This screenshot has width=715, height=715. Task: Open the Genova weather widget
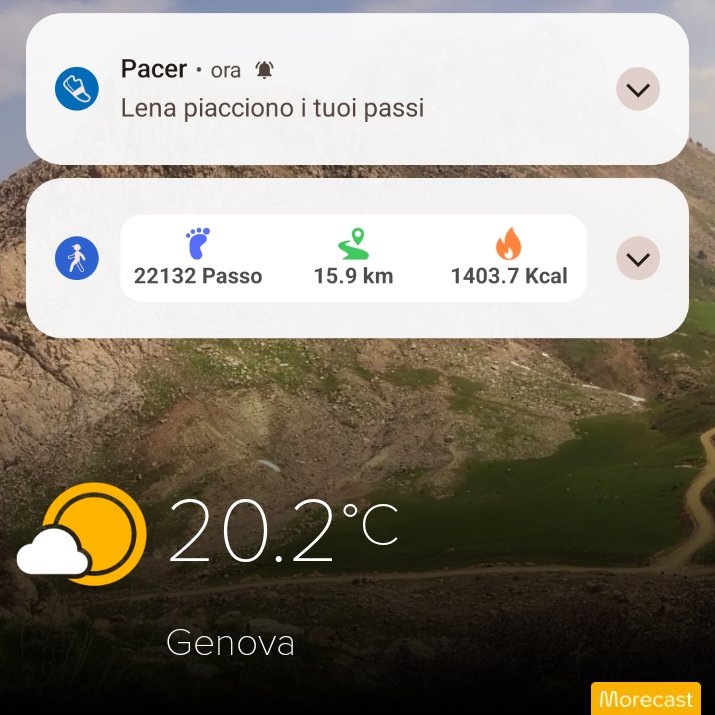[x=208, y=570]
